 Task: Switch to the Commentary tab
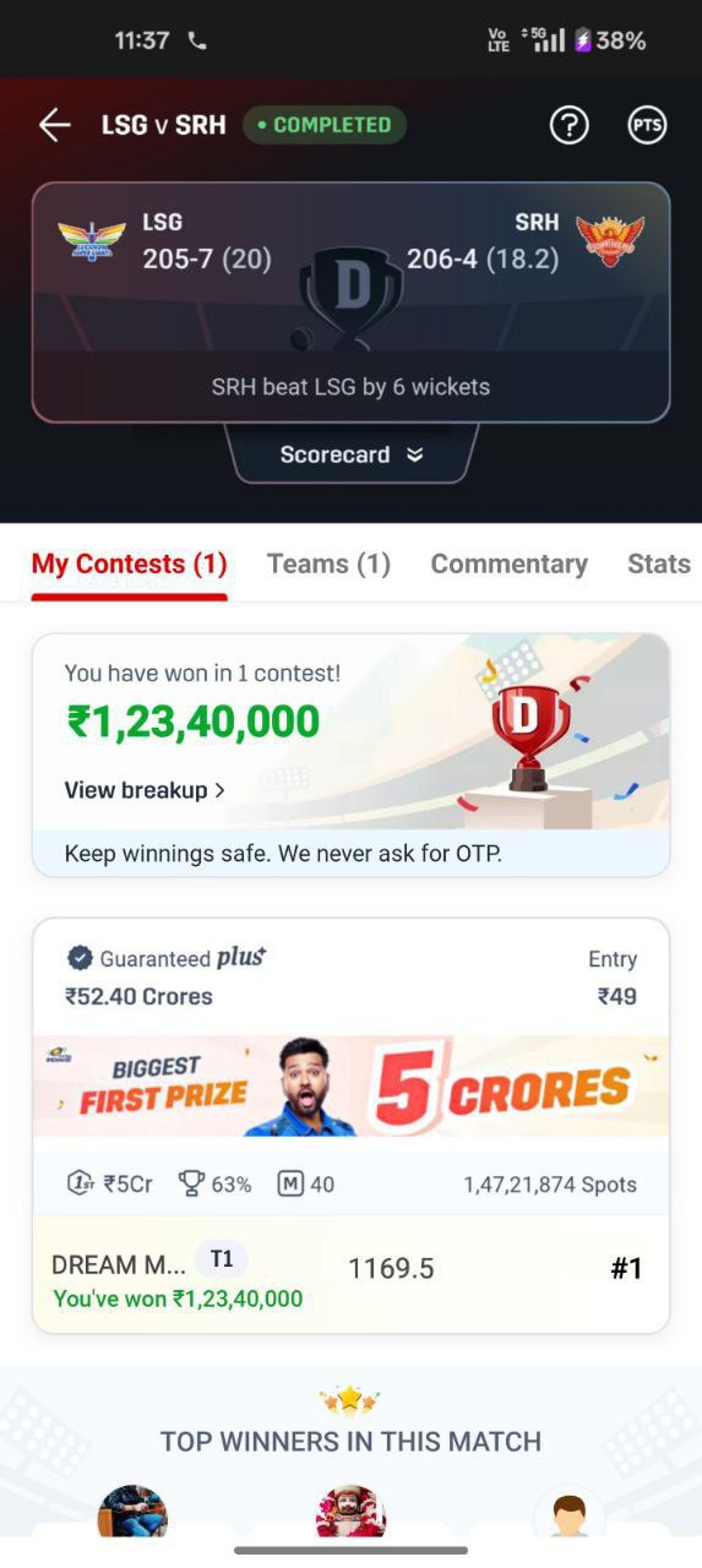pyautogui.click(x=509, y=564)
